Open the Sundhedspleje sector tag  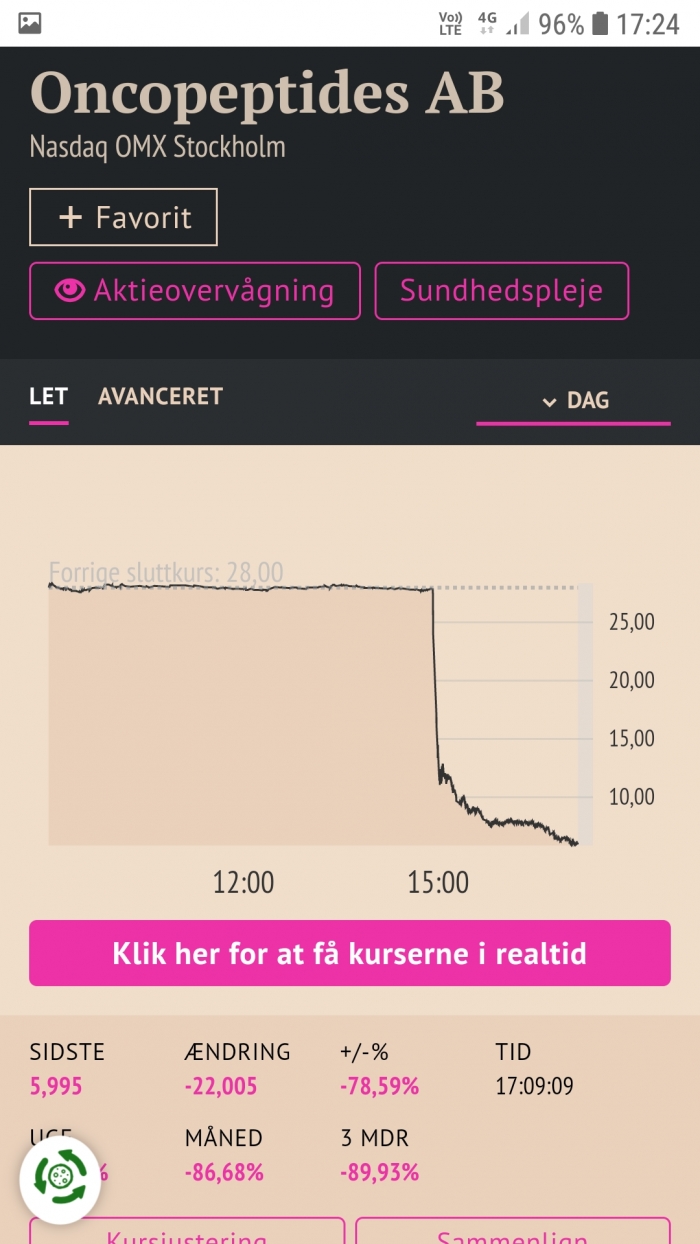tap(502, 291)
